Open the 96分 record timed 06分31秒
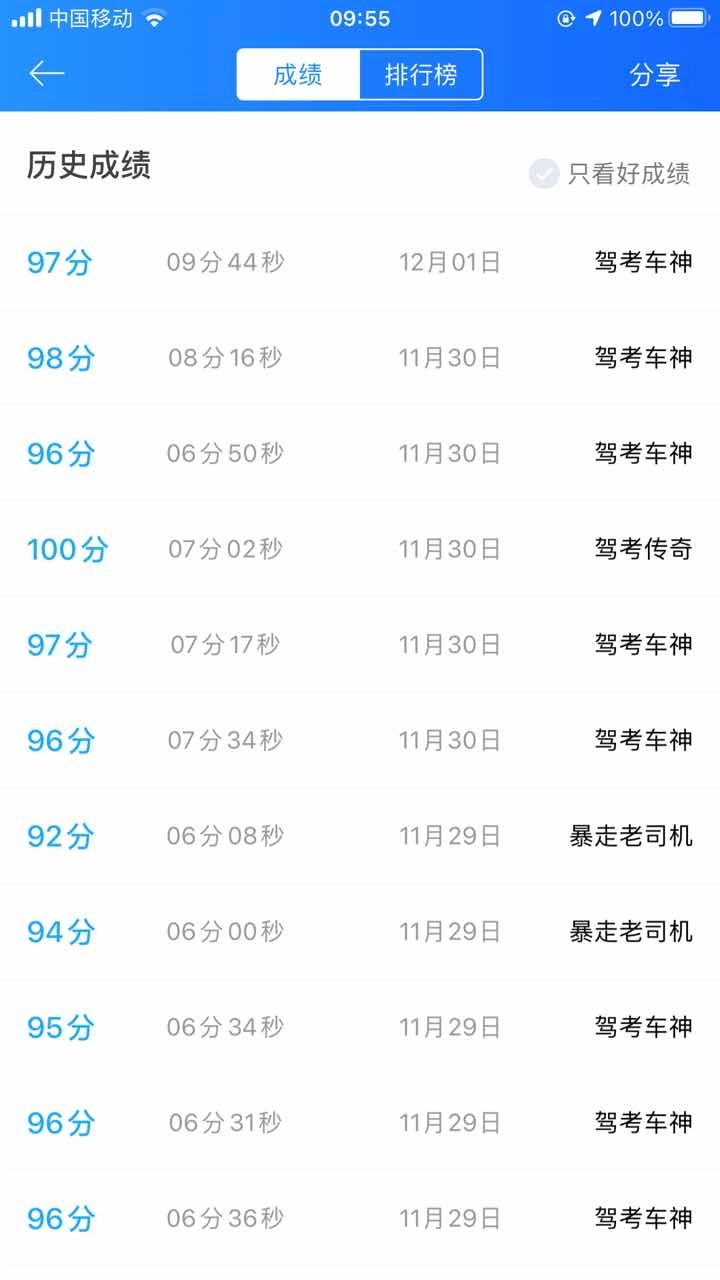720x1280 pixels. click(x=360, y=1123)
